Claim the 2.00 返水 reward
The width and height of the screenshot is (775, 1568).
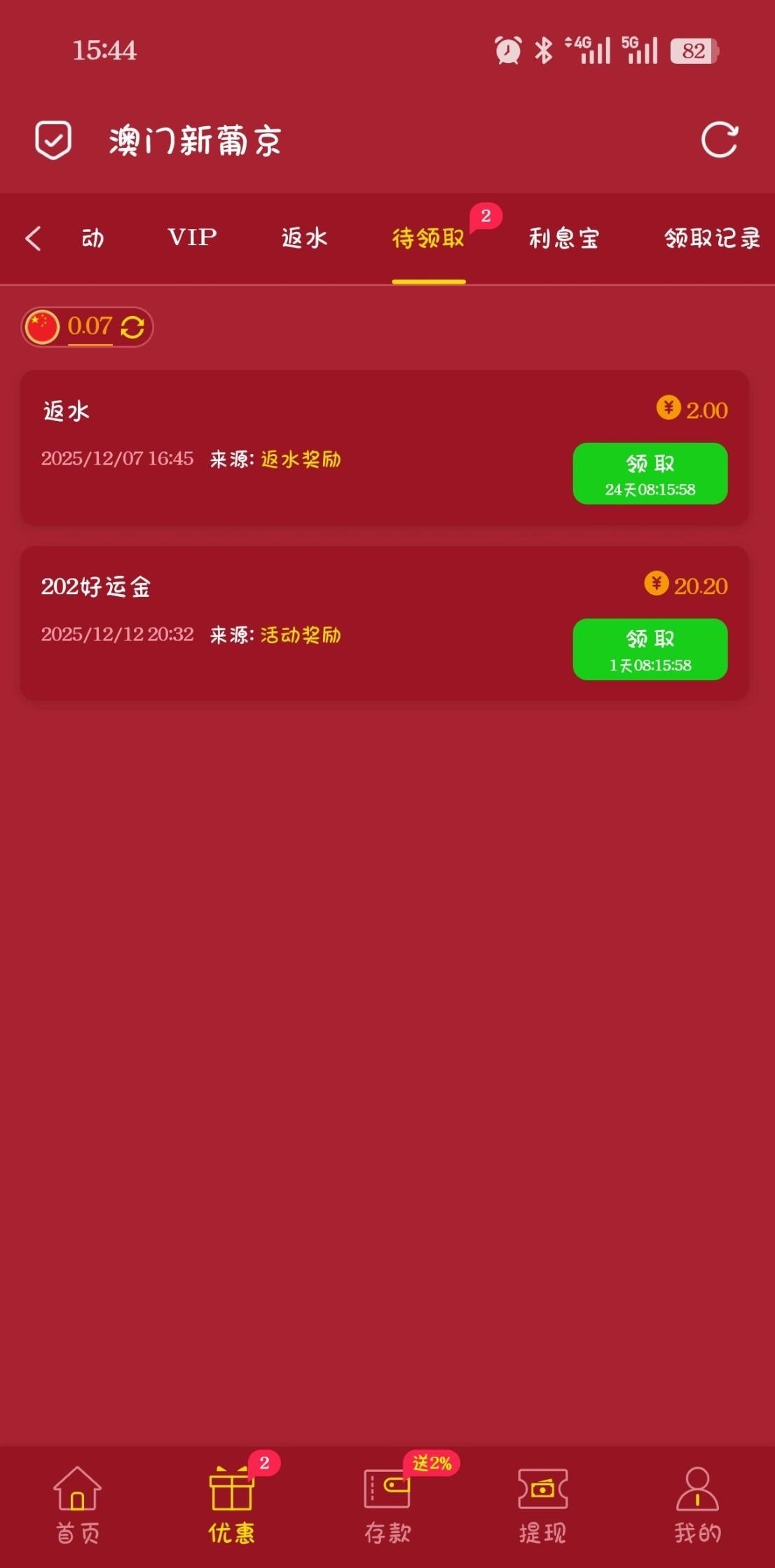click(650, 474)
